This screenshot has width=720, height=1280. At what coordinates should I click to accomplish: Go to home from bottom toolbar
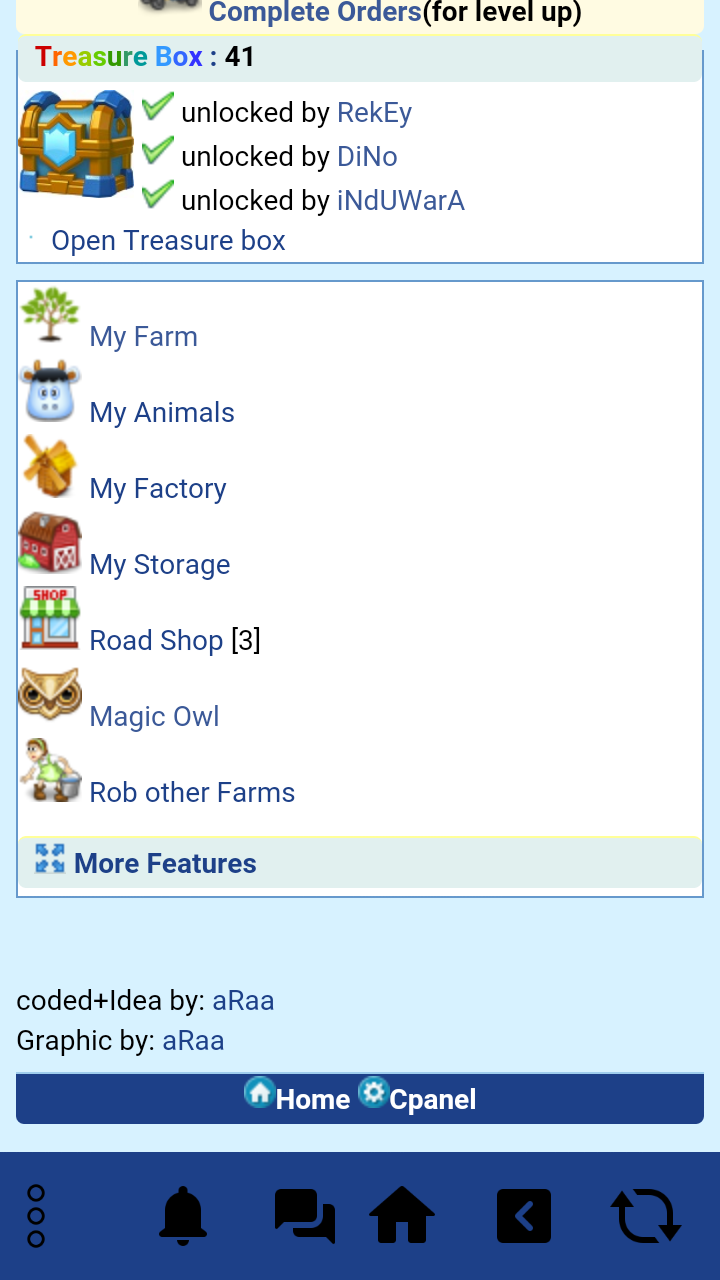402,1216
